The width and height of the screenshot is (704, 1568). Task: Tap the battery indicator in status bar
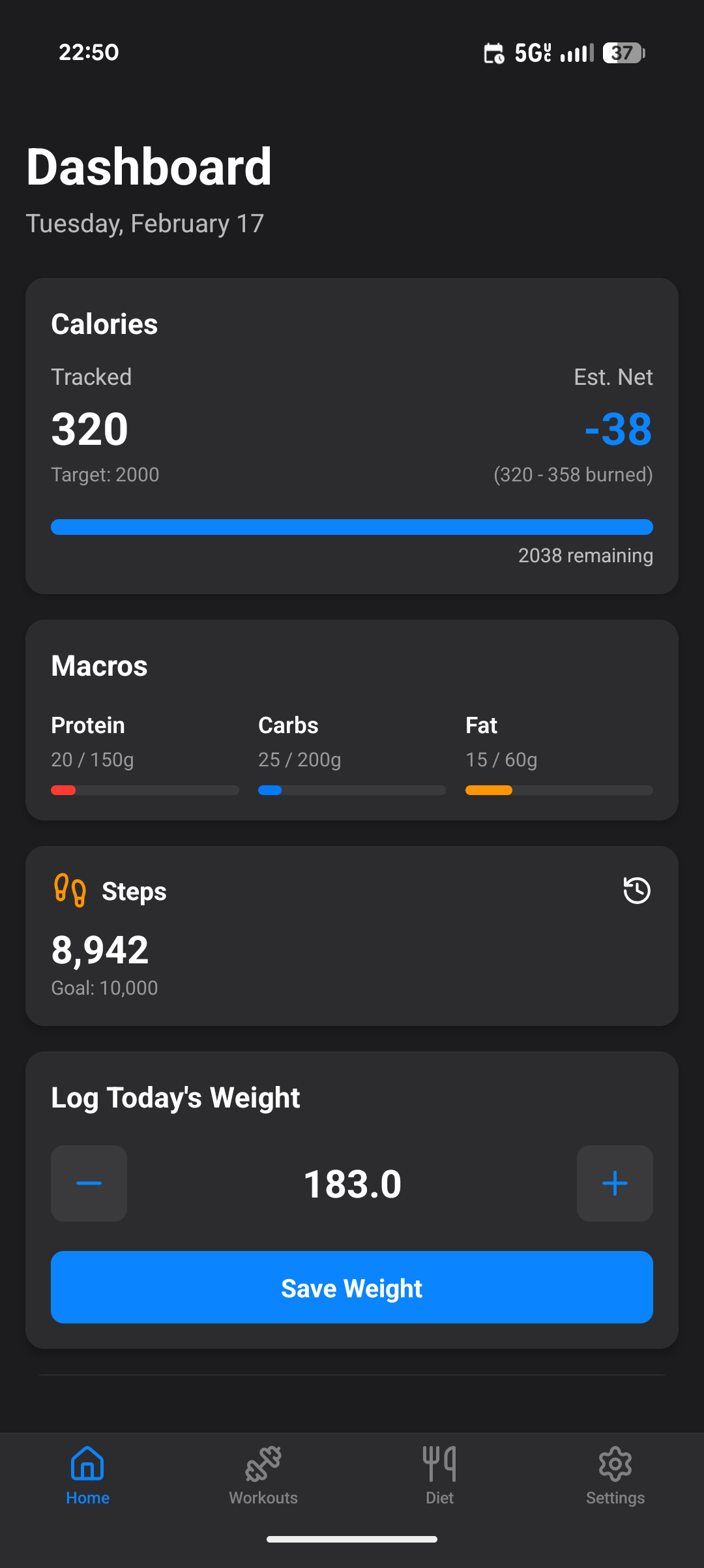(x=621, y=52)
